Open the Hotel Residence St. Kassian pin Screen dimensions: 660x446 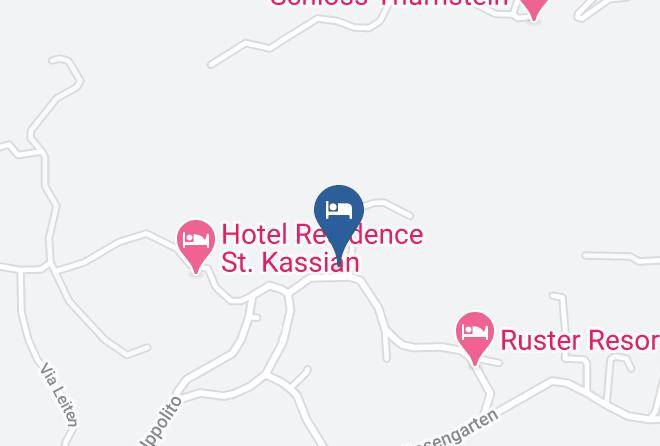[196, 243]
